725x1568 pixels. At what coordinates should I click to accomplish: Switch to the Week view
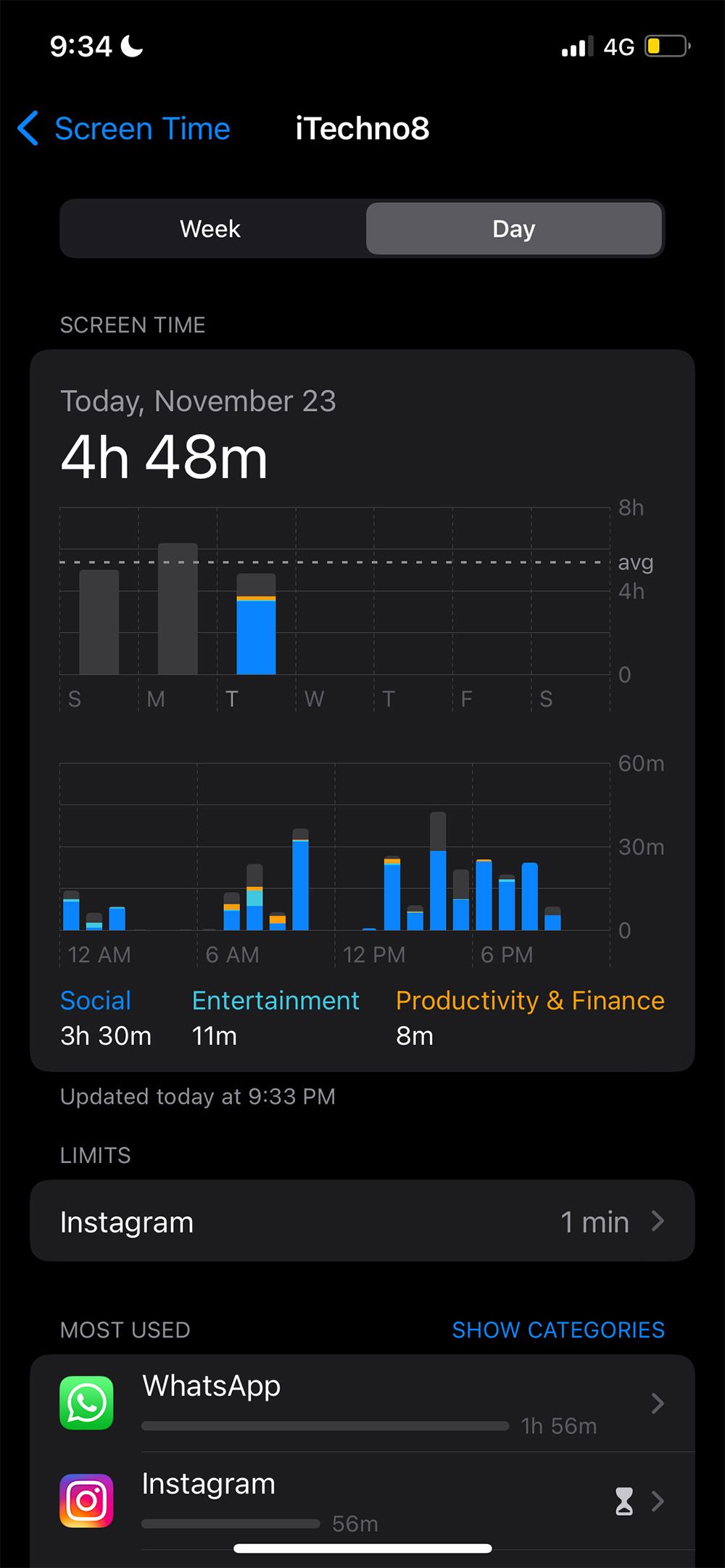(x=210, y=229)
